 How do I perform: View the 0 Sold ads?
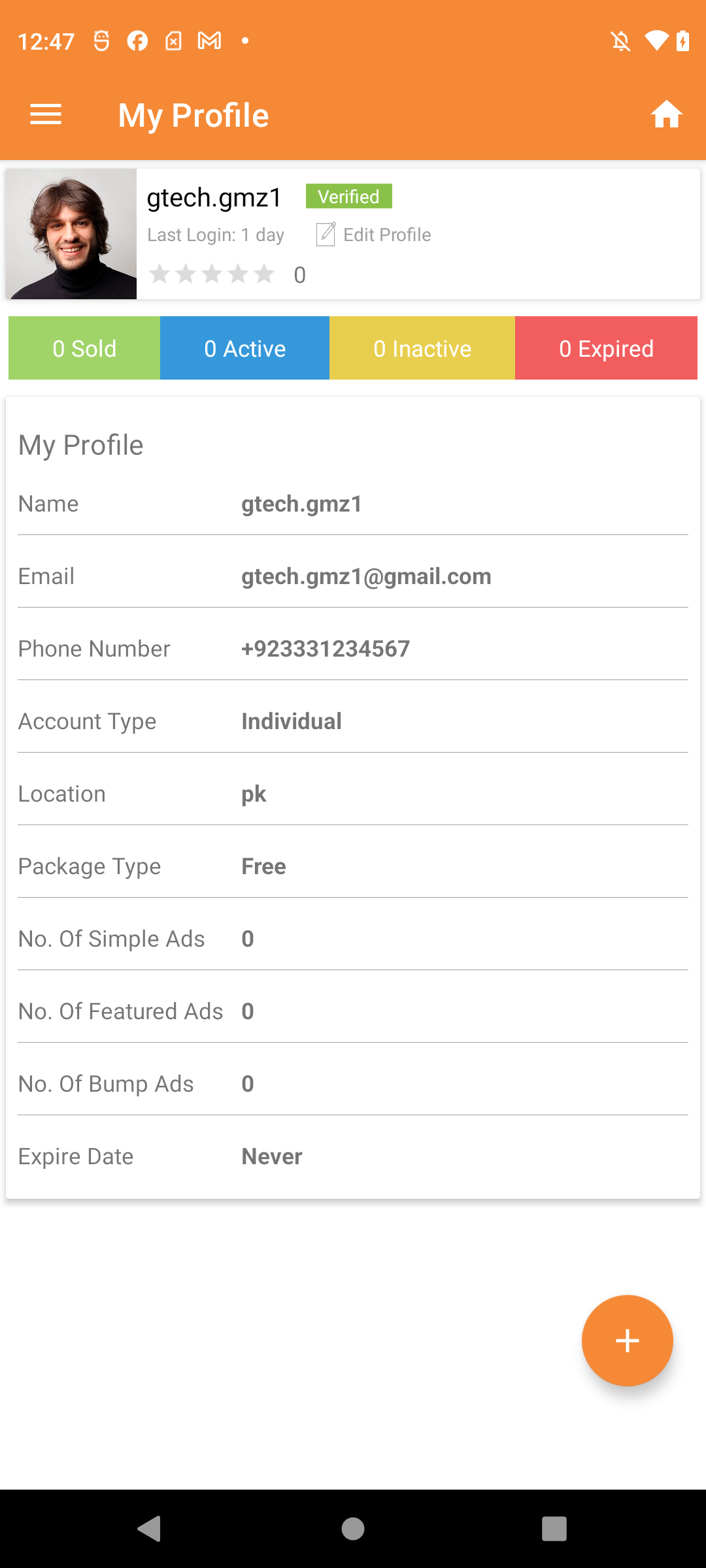click(x=84, y=348)
